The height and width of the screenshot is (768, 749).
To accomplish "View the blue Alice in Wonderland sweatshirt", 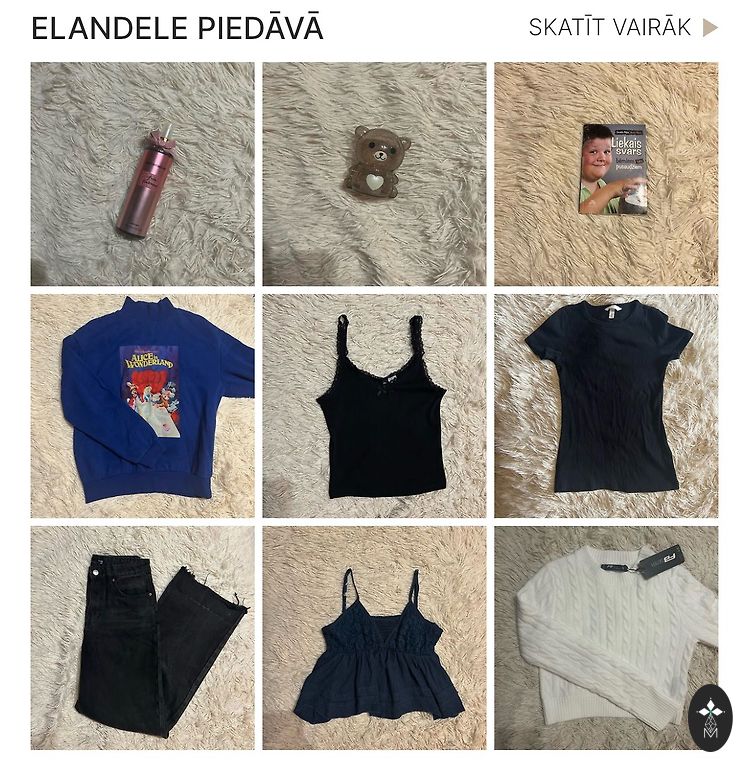I will pyautogui.click(x=142, y=405).
